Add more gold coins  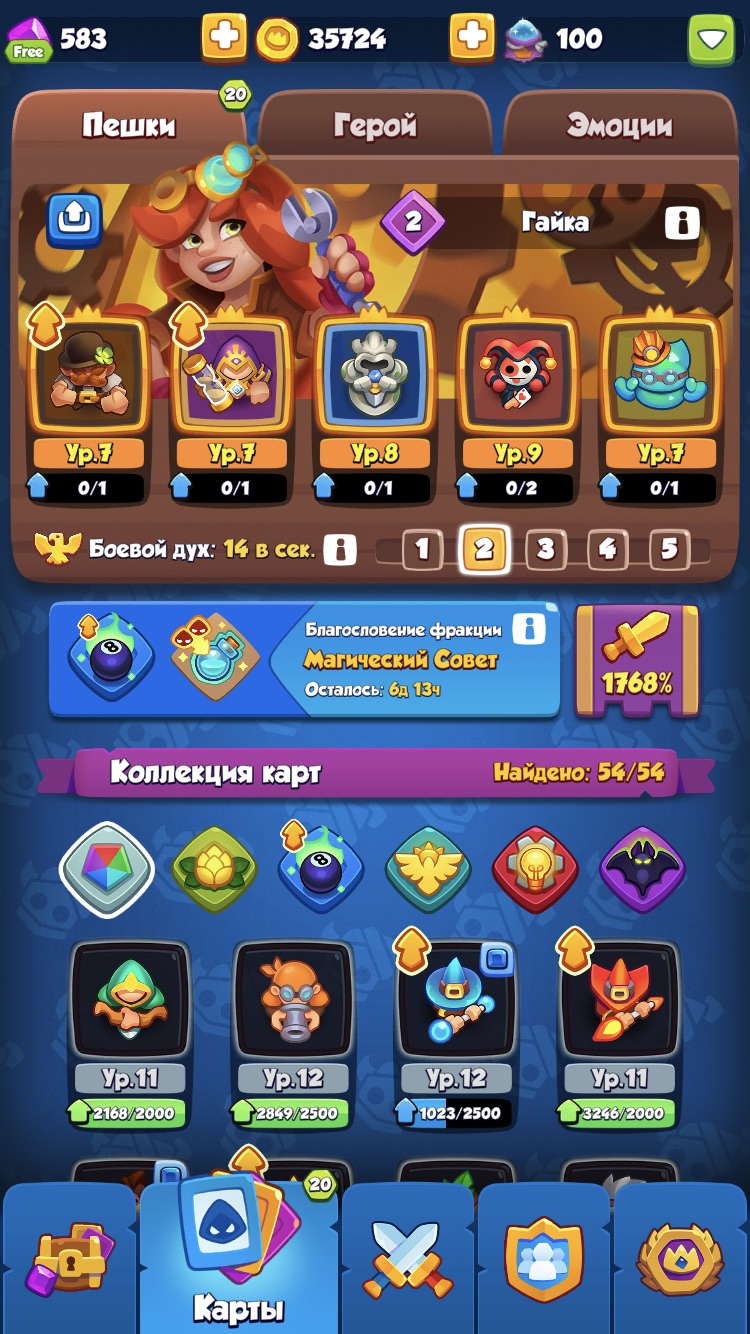point(472,38)
